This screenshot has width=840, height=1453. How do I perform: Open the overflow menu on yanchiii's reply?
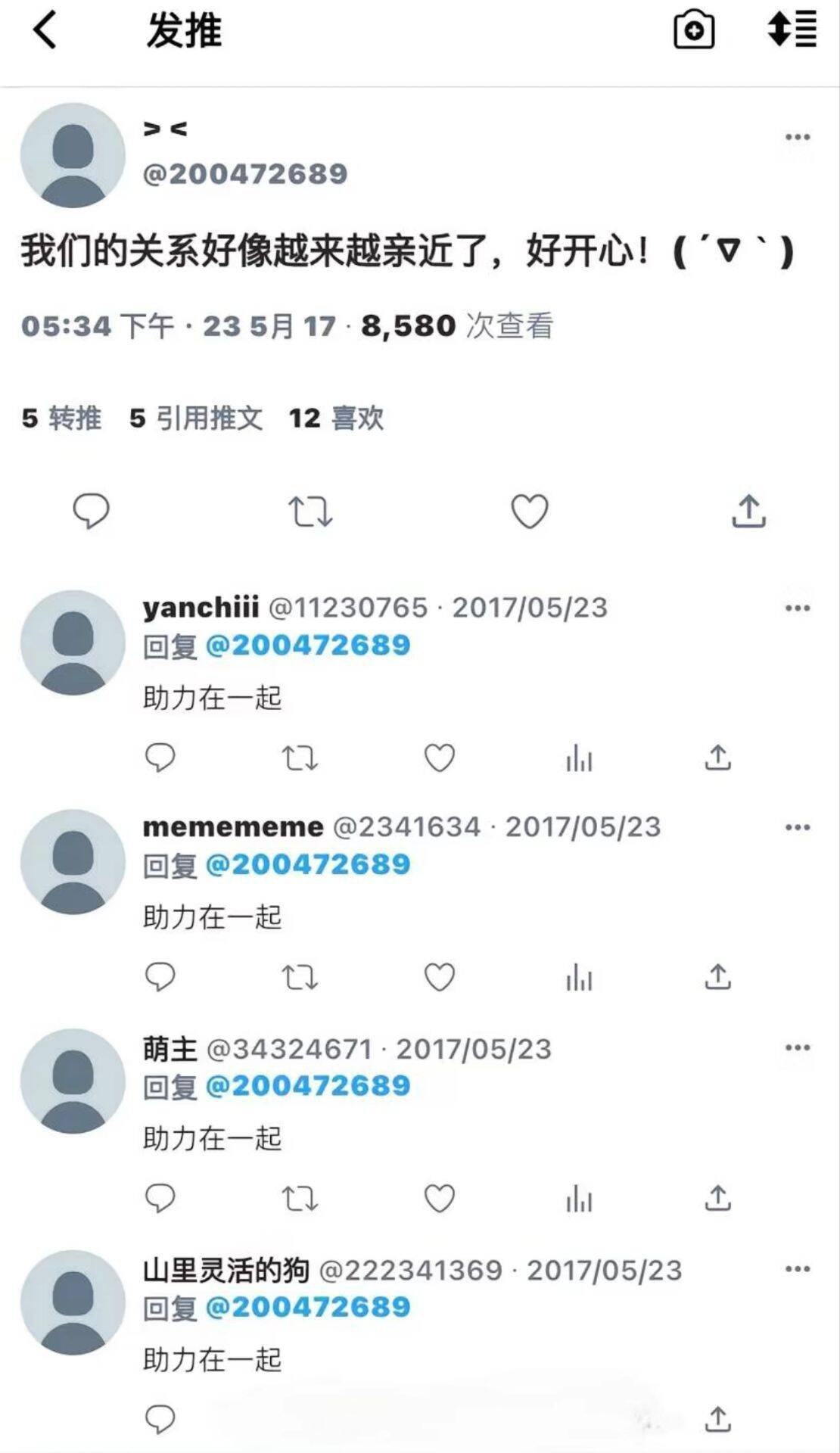pyautogui.click(x=798, y=608)
